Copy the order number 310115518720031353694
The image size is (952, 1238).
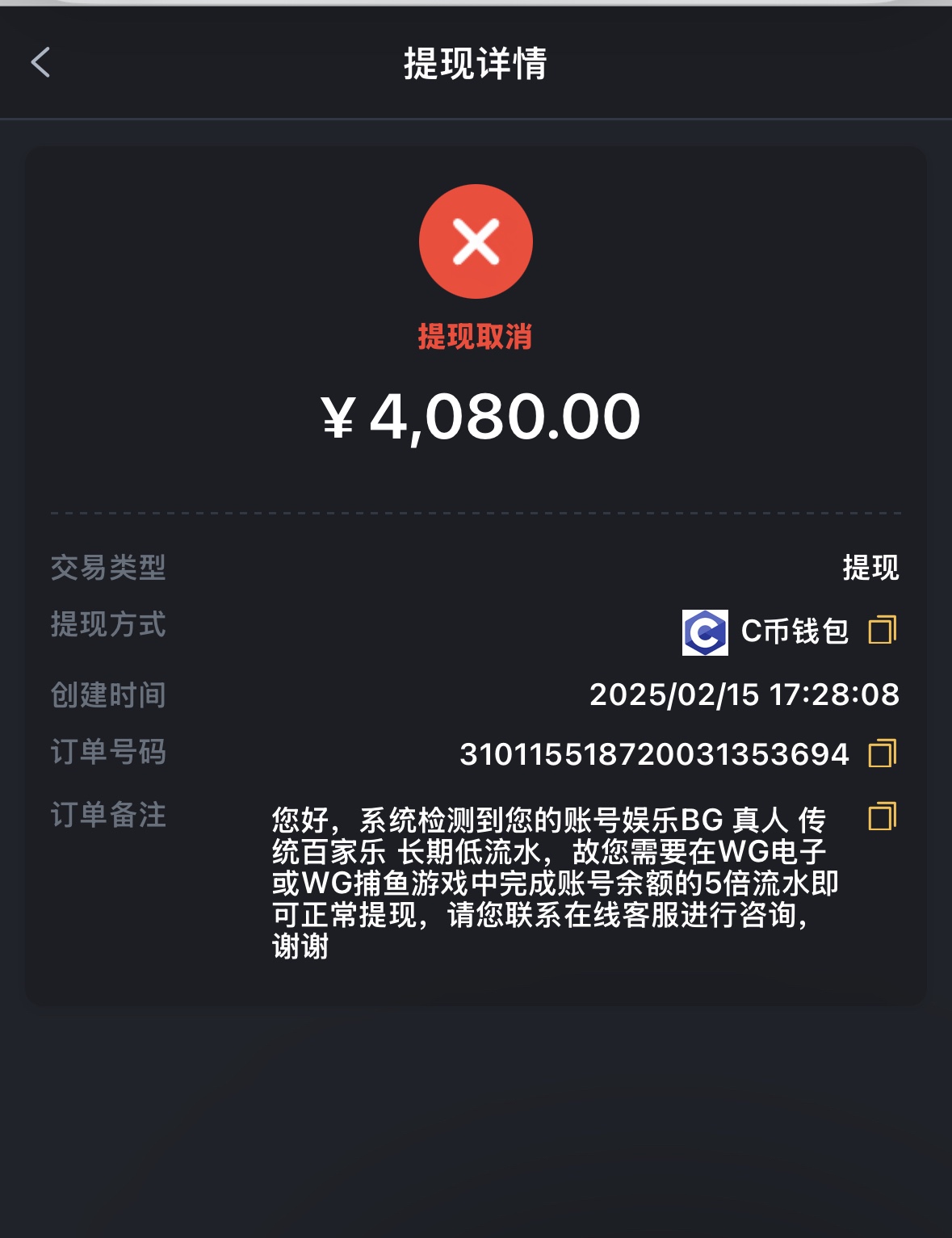click(x=882, y=753)
